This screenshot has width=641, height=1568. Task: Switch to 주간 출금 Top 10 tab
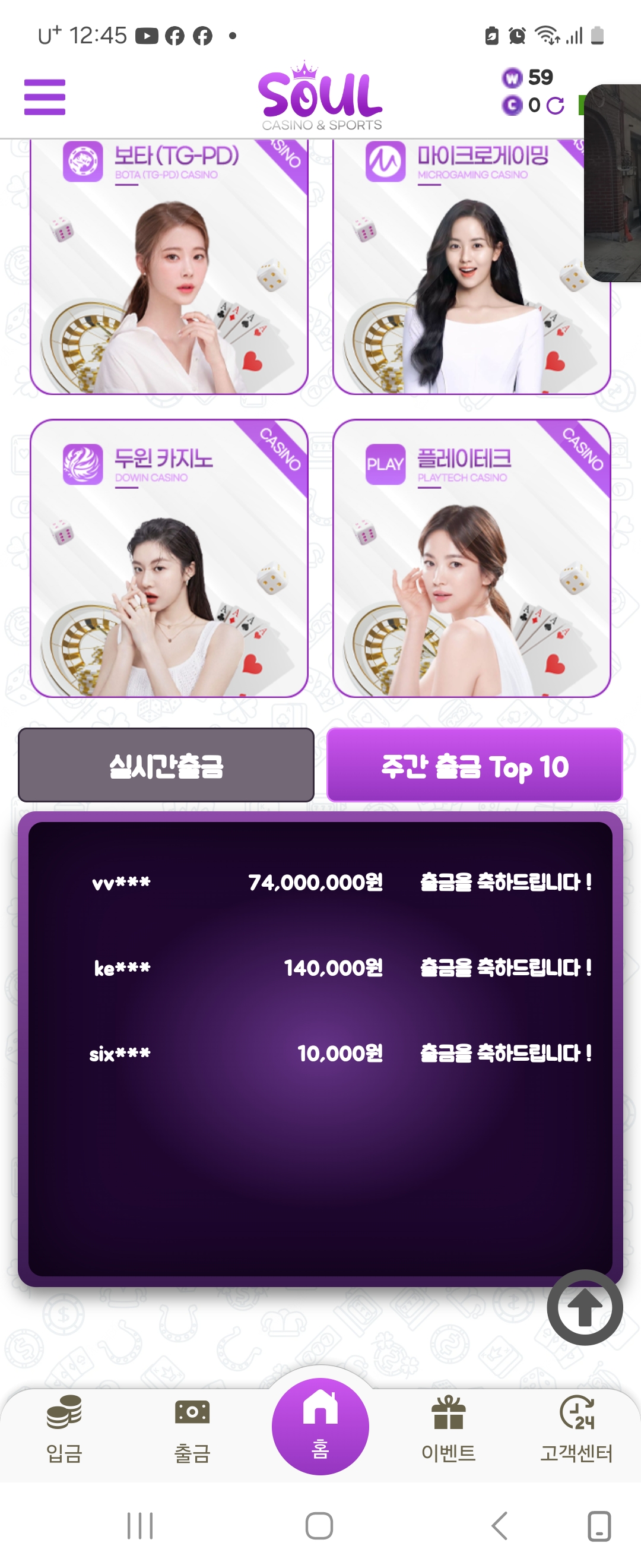[x=474, y=765]
